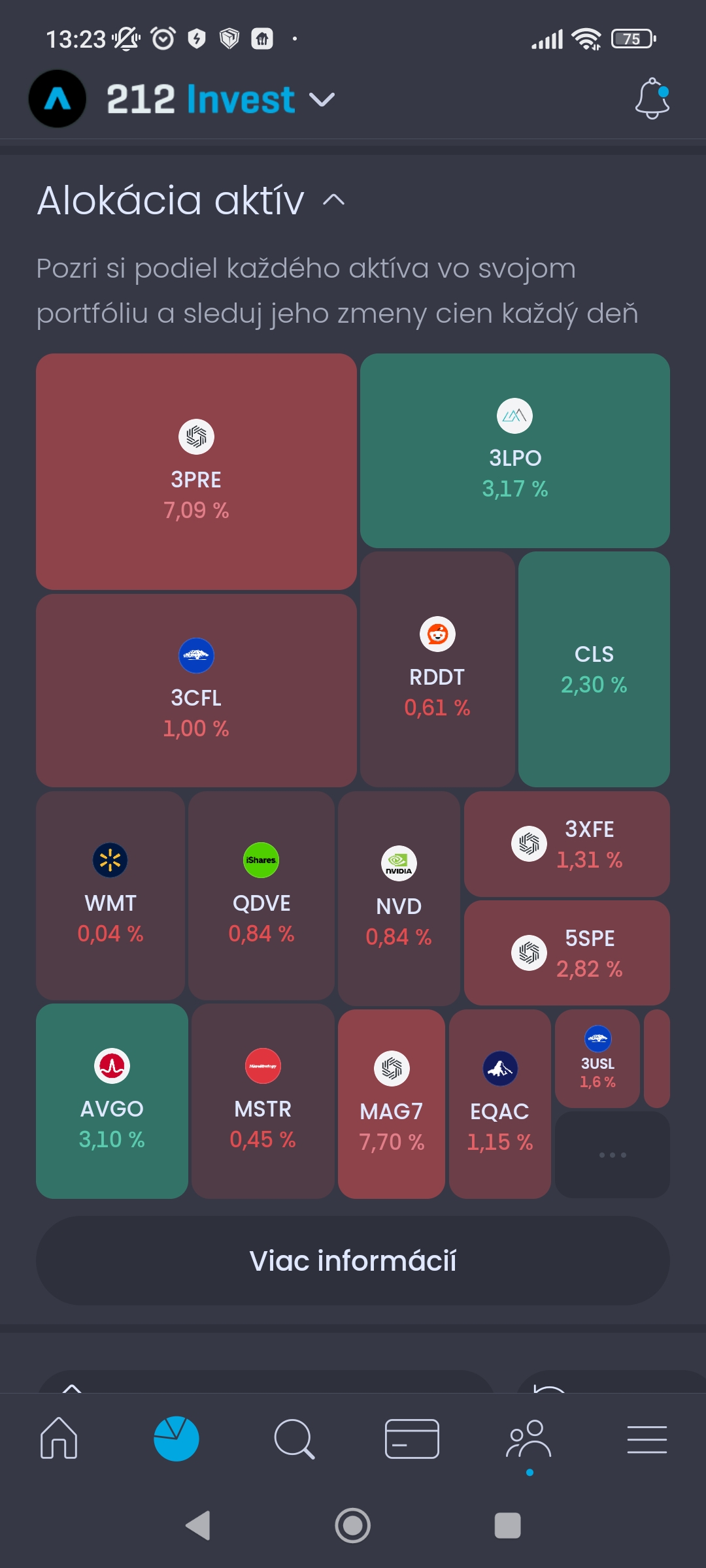Switch to the card tab
Viewport: 706px width, 1568px height.
[412, 1438]
